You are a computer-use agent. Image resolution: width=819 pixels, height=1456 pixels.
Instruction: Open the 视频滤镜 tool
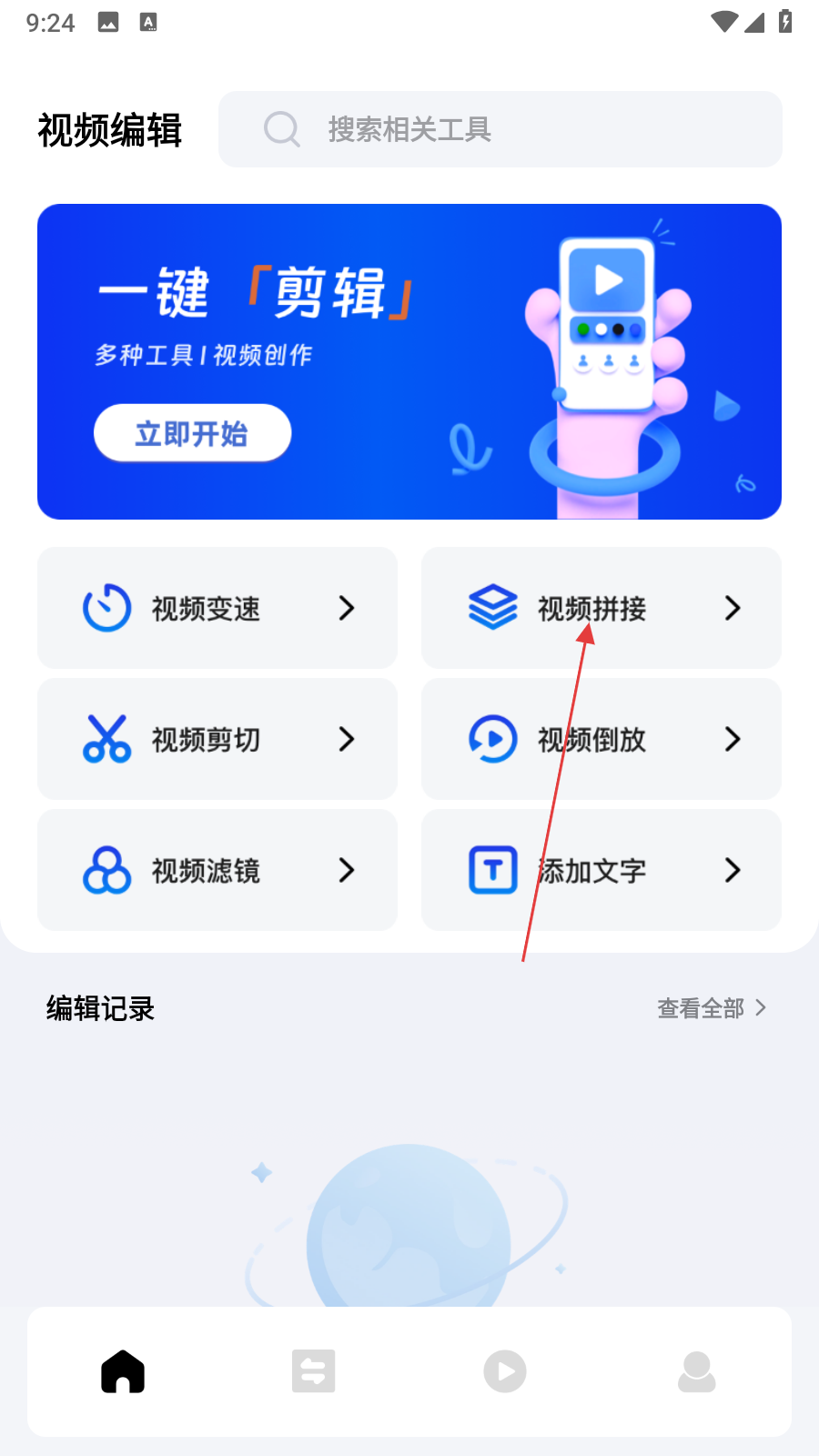click(x=217, y=870)
